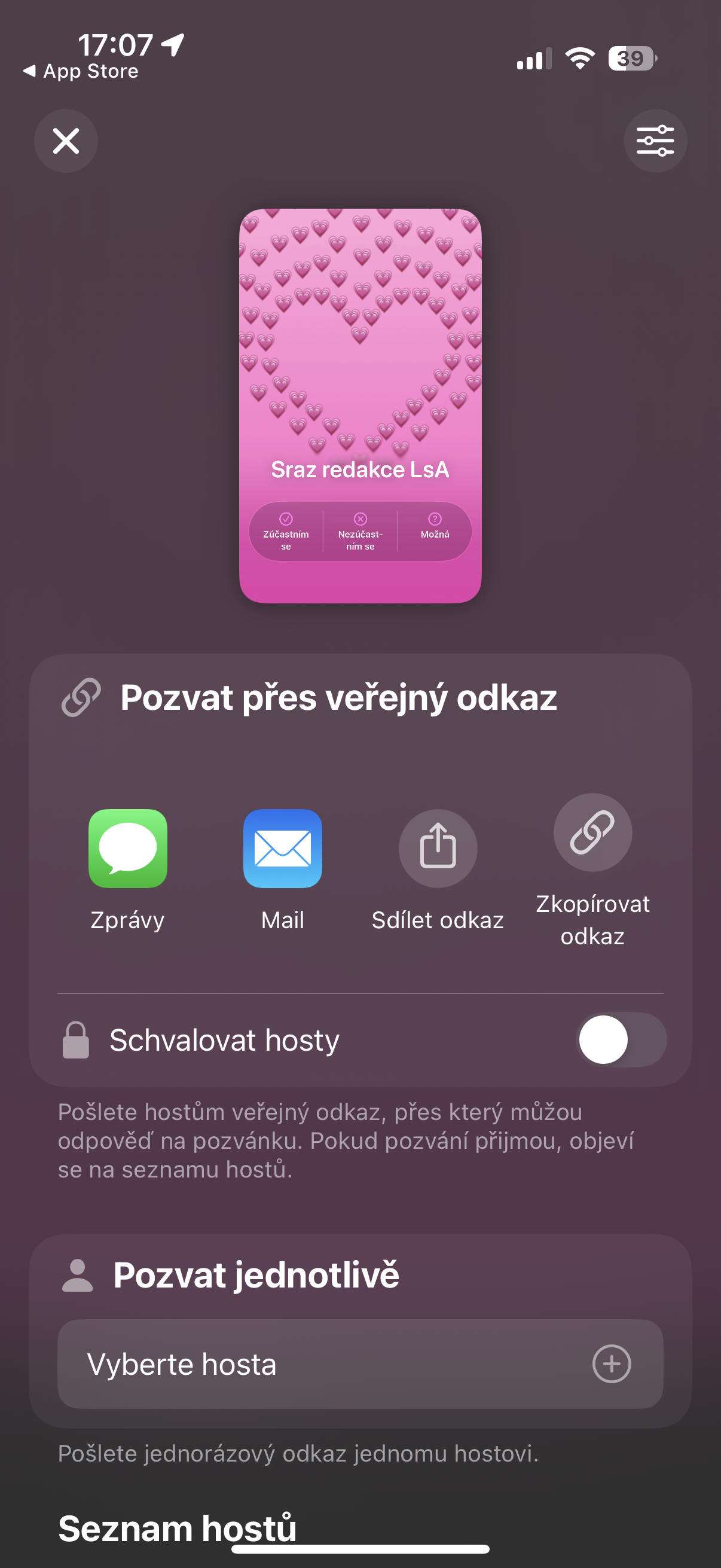The image size is (721, 1568).
Task: Tap Sdílet odkaz share button
Action: pyautogui.click(x=438, y=848)
